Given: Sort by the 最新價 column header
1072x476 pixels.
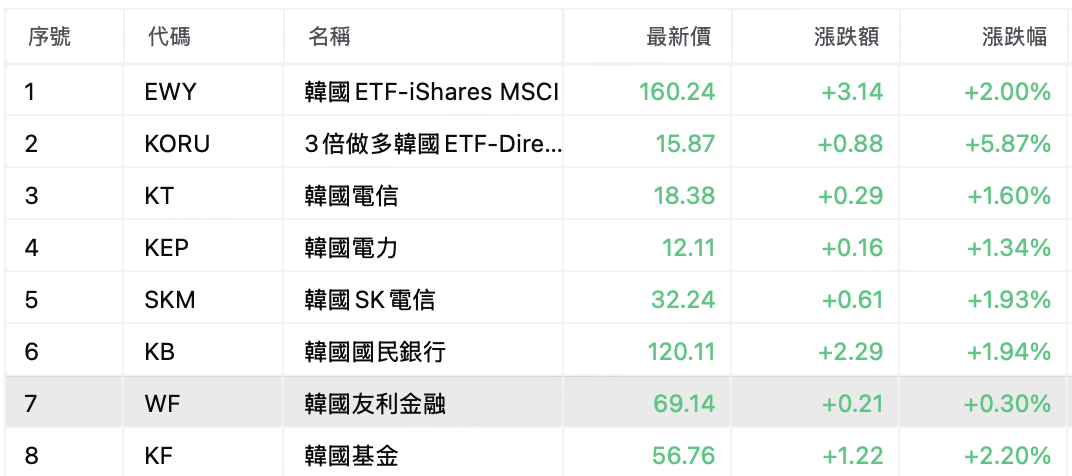Looking at the screenshot, I should (678, 37).
